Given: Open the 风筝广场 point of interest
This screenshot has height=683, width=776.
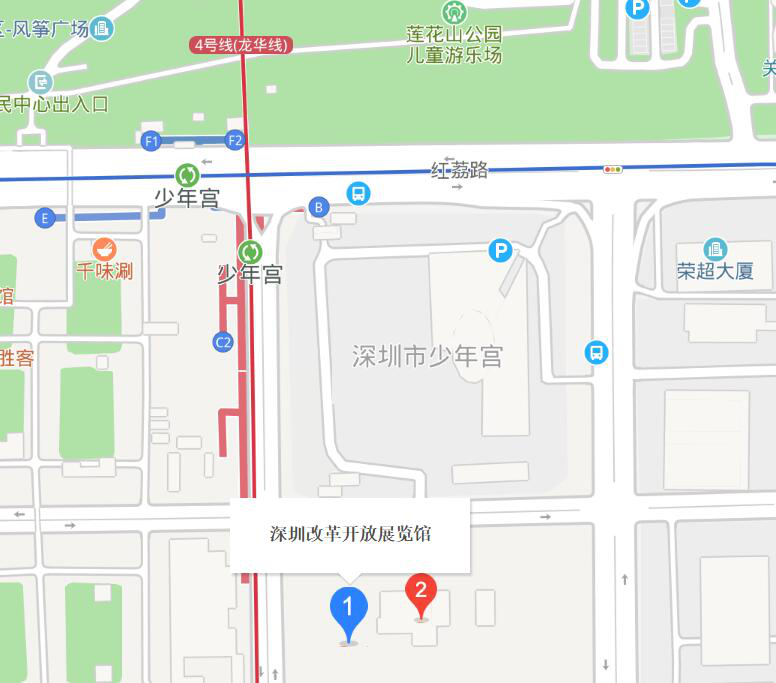Looking at the screenshot, I should 101,28.
